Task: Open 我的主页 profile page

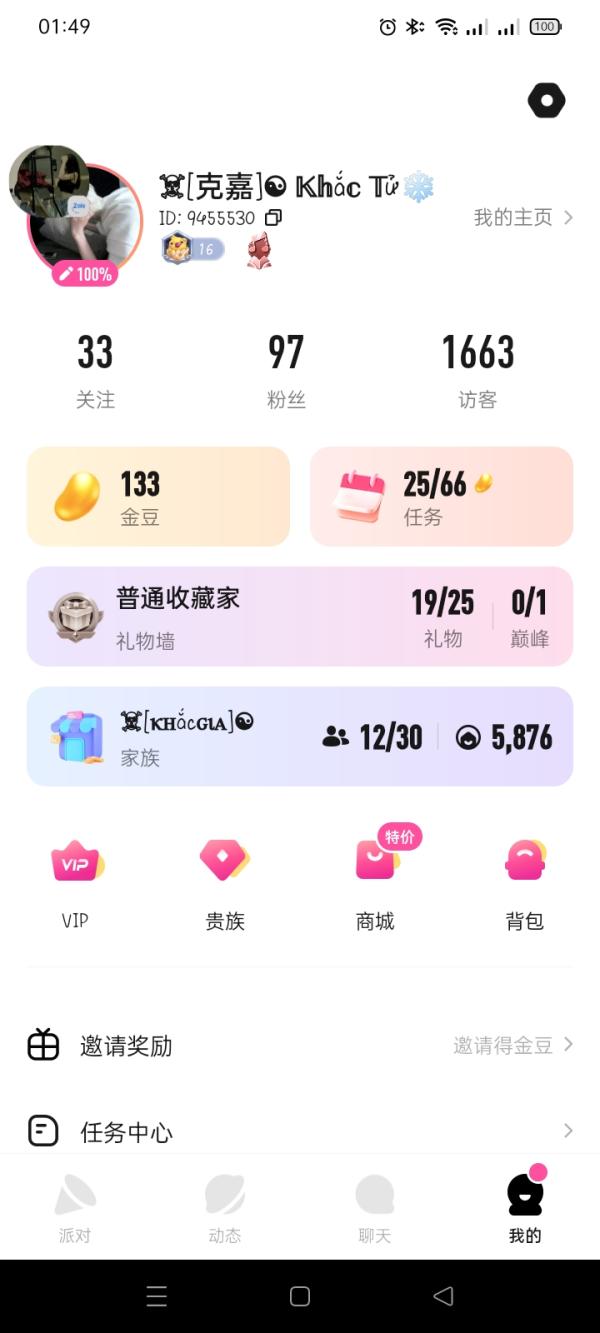Action: tap(523, 218)
